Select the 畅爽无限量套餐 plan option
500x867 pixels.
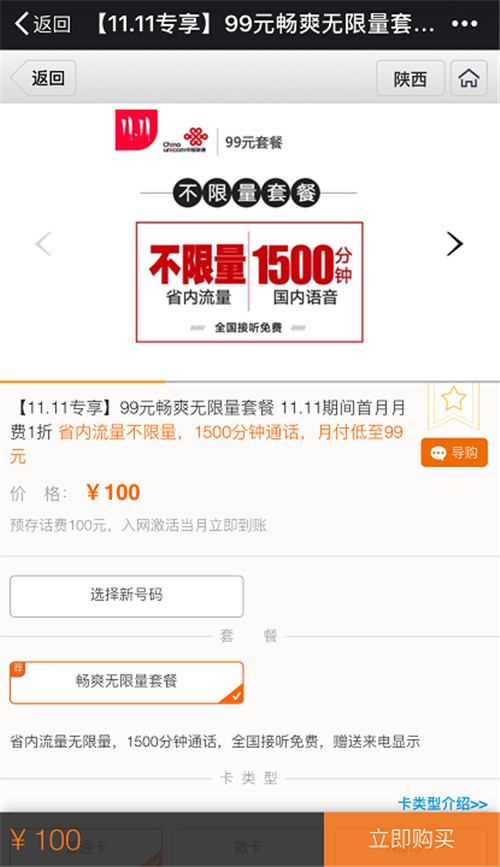127,682
